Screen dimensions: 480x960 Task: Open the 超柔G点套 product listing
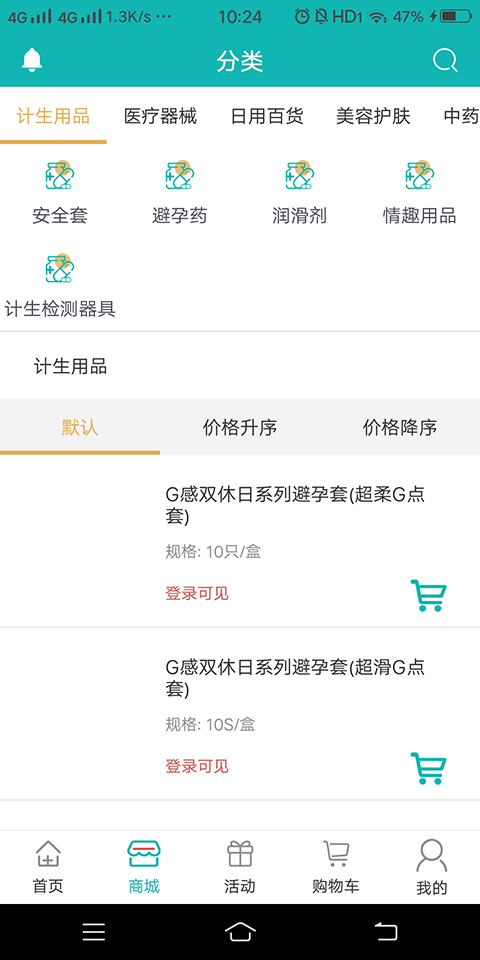tap(240, 541)
